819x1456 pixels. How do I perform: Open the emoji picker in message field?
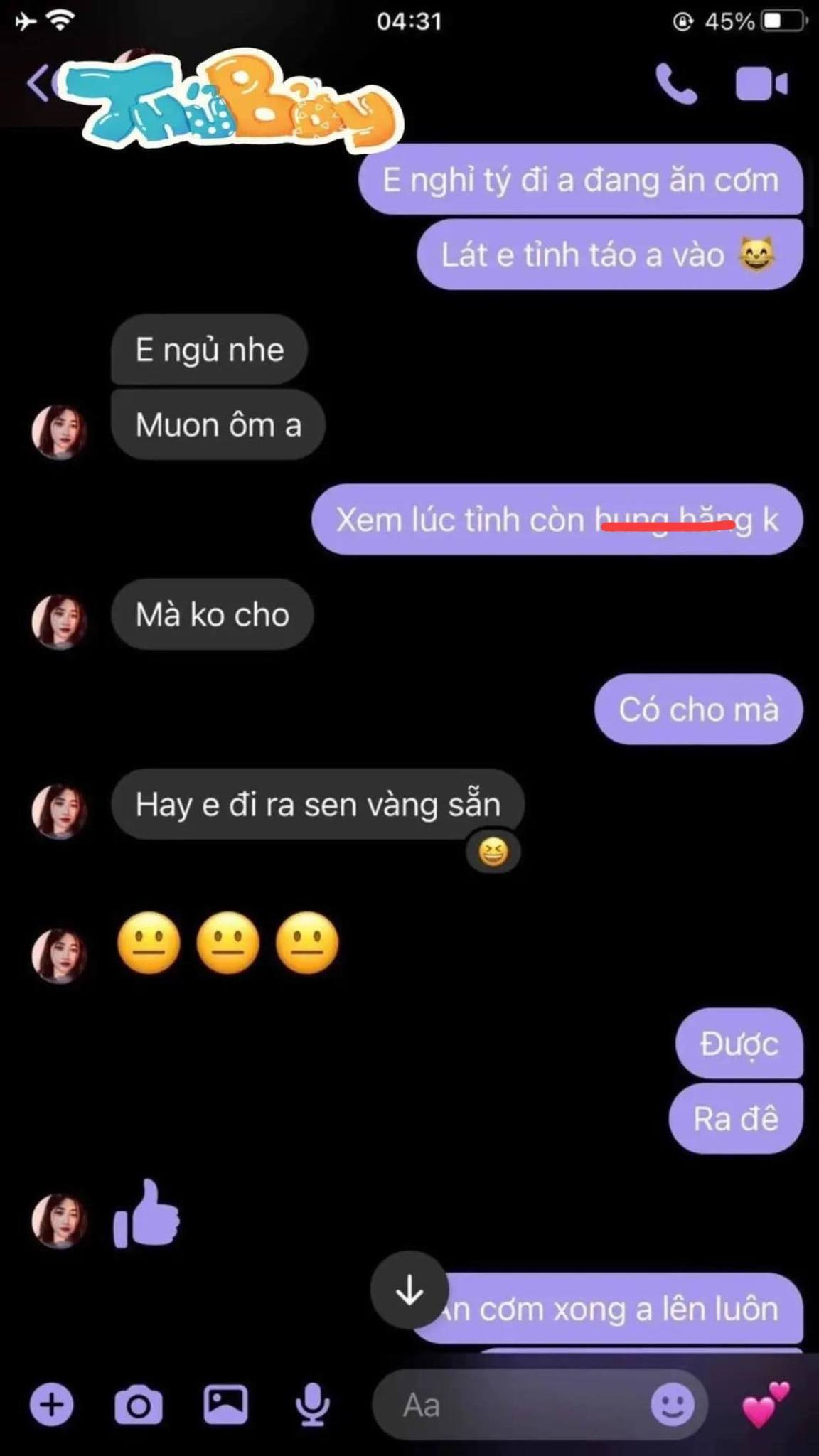(672, 1405)
